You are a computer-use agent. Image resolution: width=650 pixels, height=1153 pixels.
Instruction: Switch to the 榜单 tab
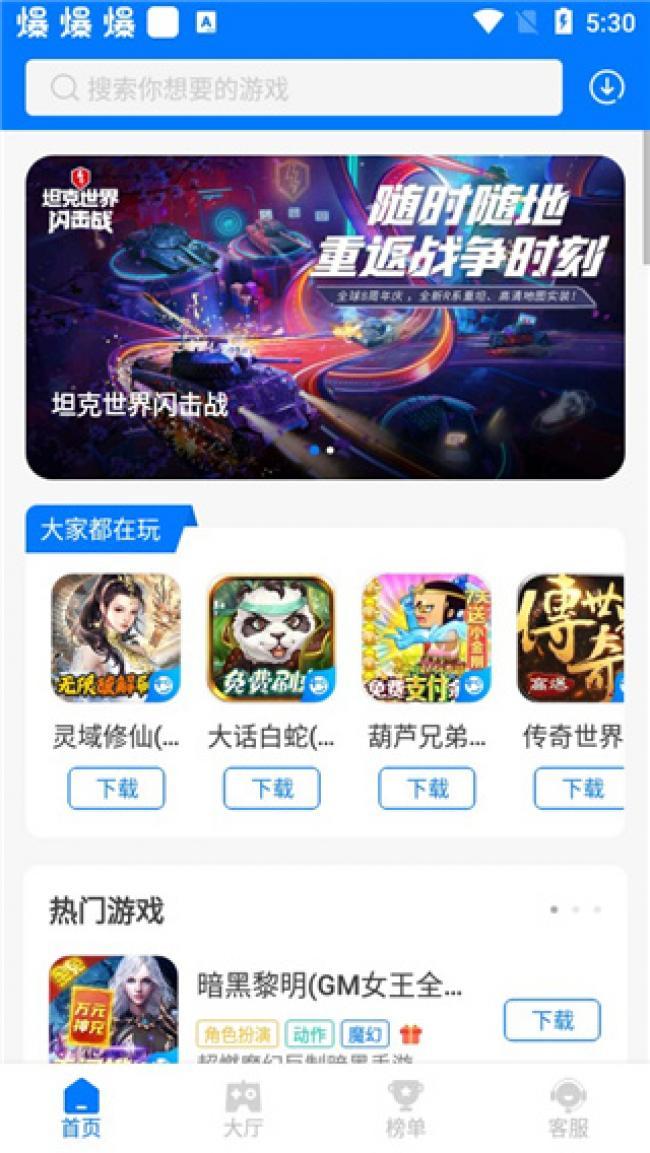405,1108
